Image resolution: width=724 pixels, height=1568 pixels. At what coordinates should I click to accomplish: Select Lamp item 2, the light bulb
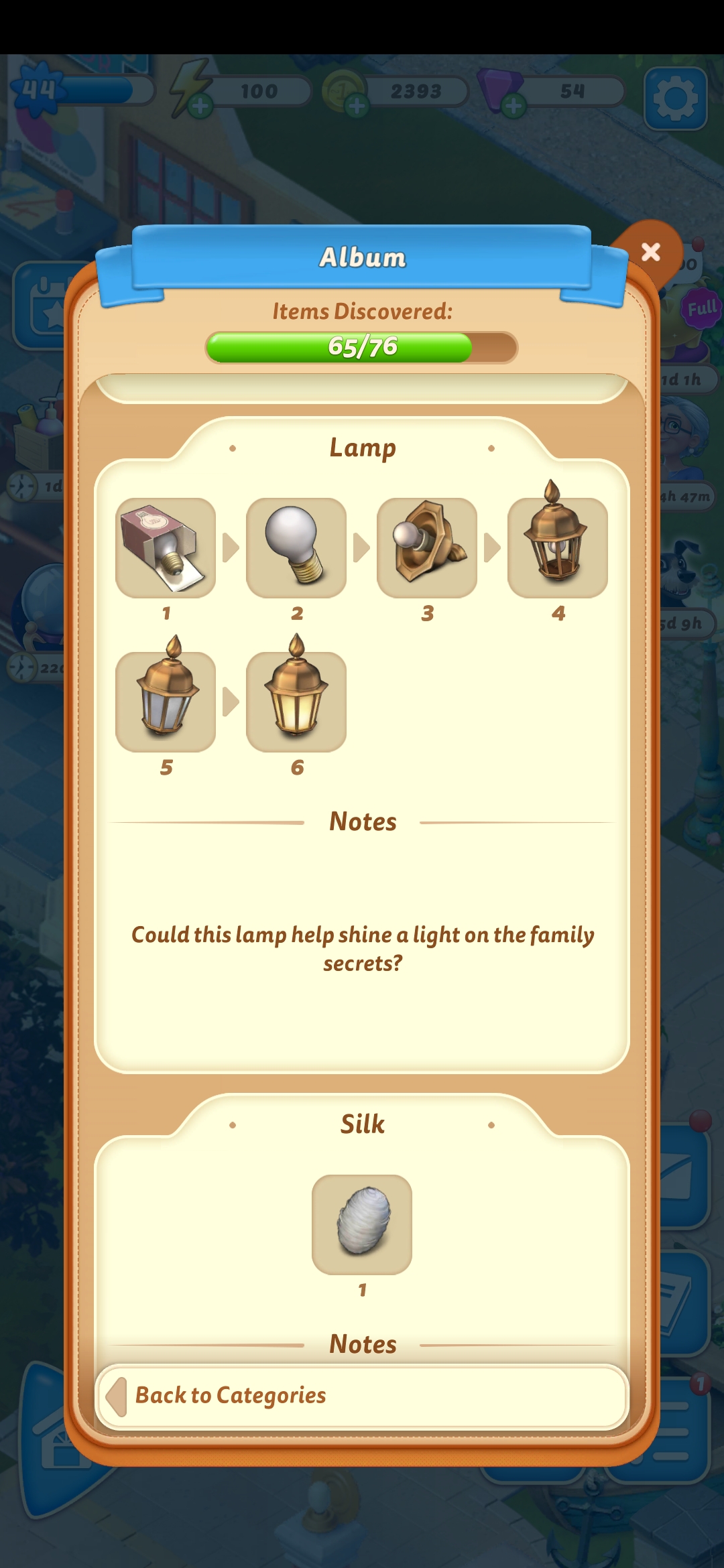click(x=296, y=547)
